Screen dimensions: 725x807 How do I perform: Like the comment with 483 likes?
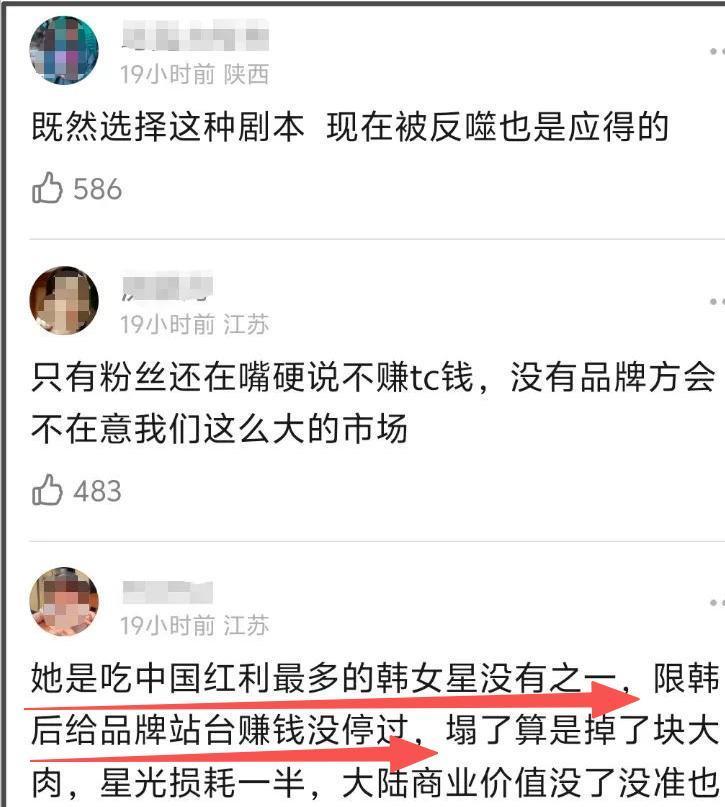tap(47, 490)
